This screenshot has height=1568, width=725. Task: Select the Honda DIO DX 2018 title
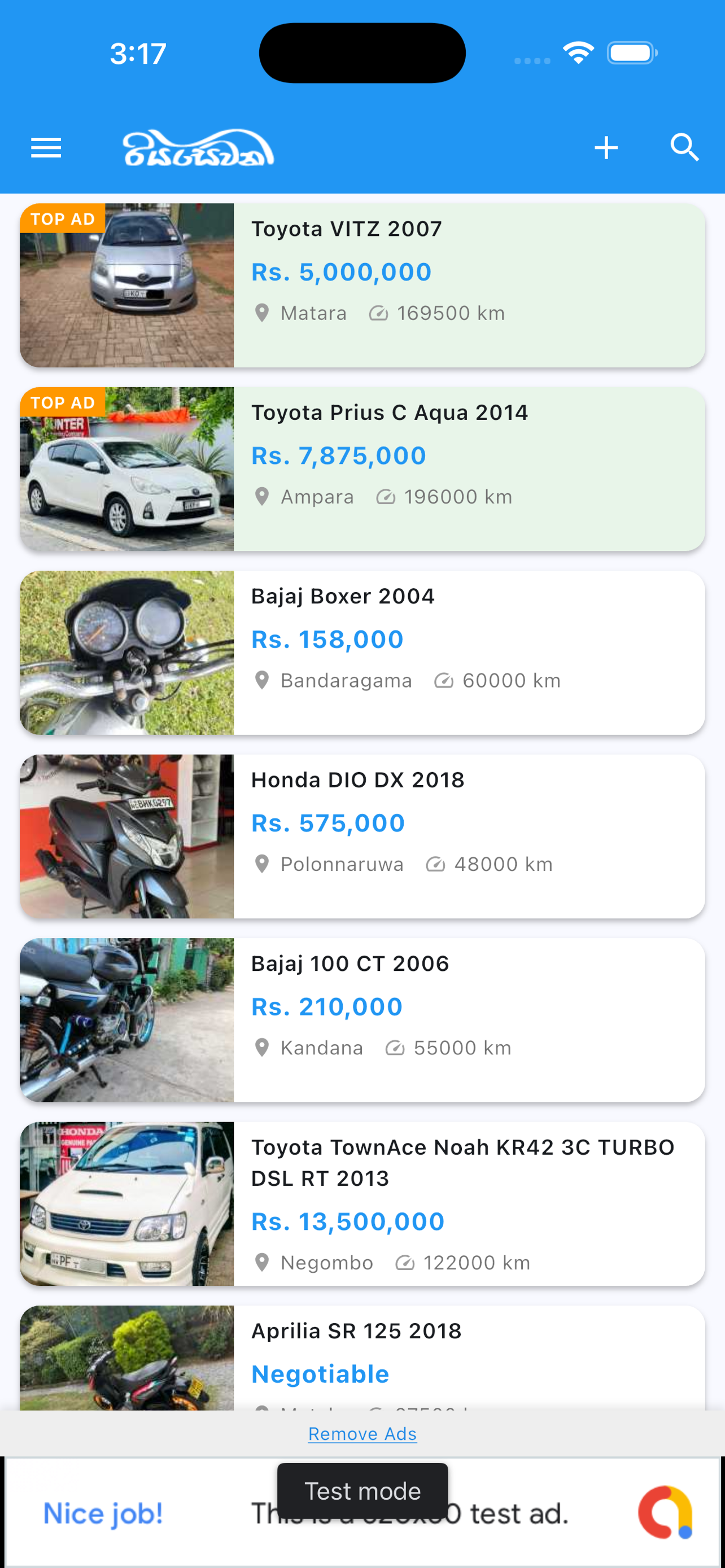tap(358, 779)
